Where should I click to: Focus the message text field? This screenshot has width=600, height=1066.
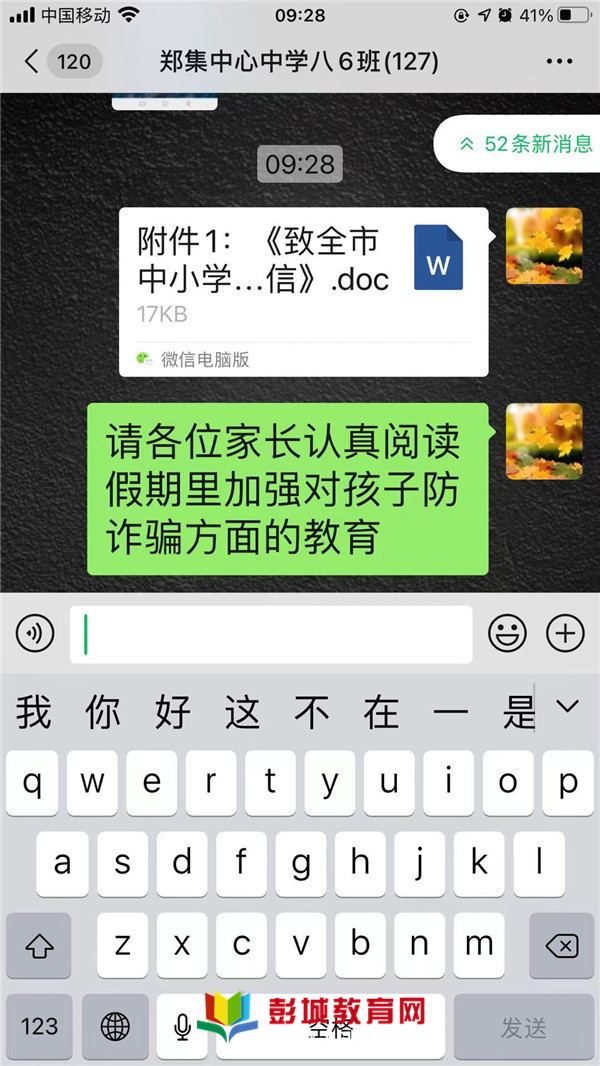tap(270, 634)
